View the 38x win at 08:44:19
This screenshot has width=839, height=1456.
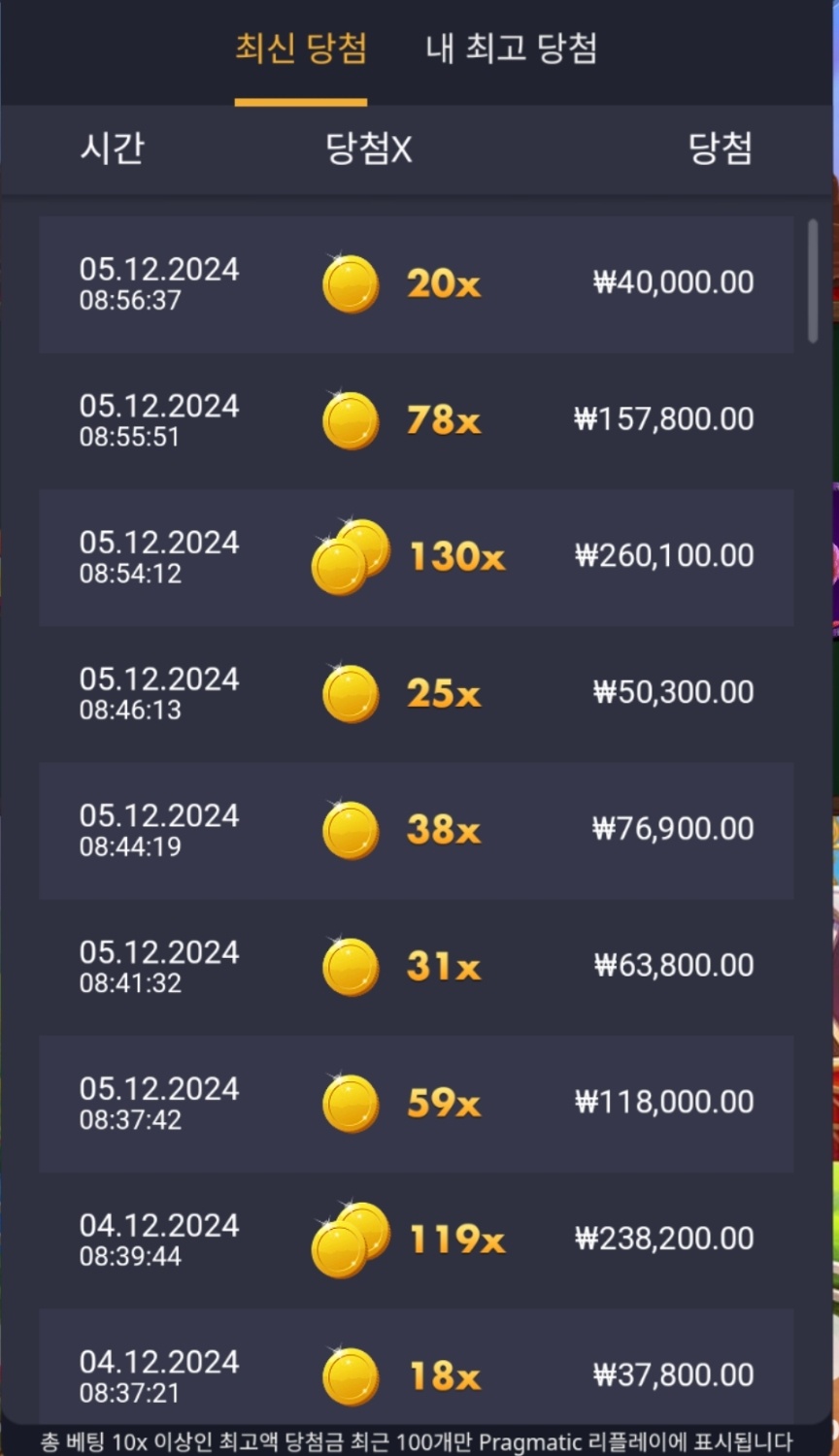pos(416,830)
